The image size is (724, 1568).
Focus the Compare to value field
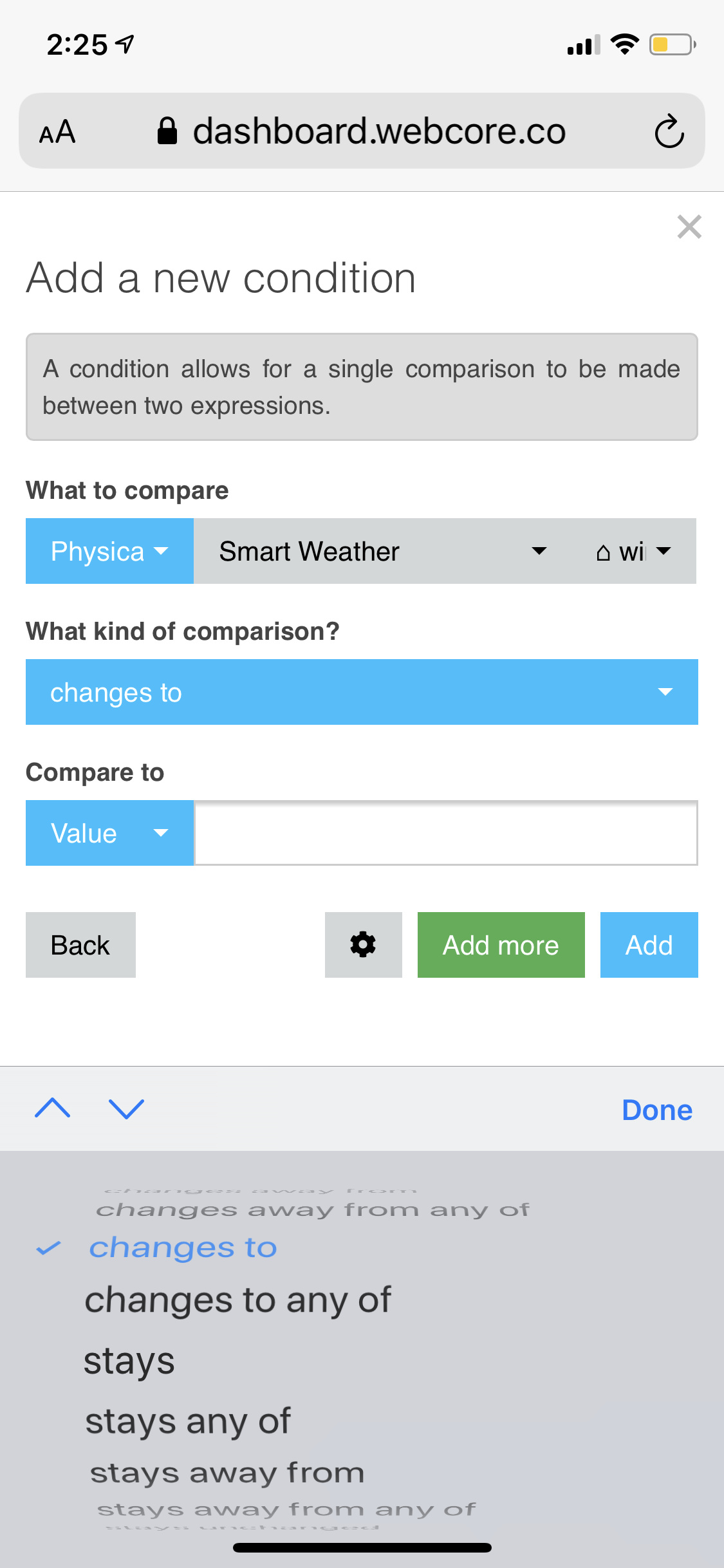click(x=446, y=833)
